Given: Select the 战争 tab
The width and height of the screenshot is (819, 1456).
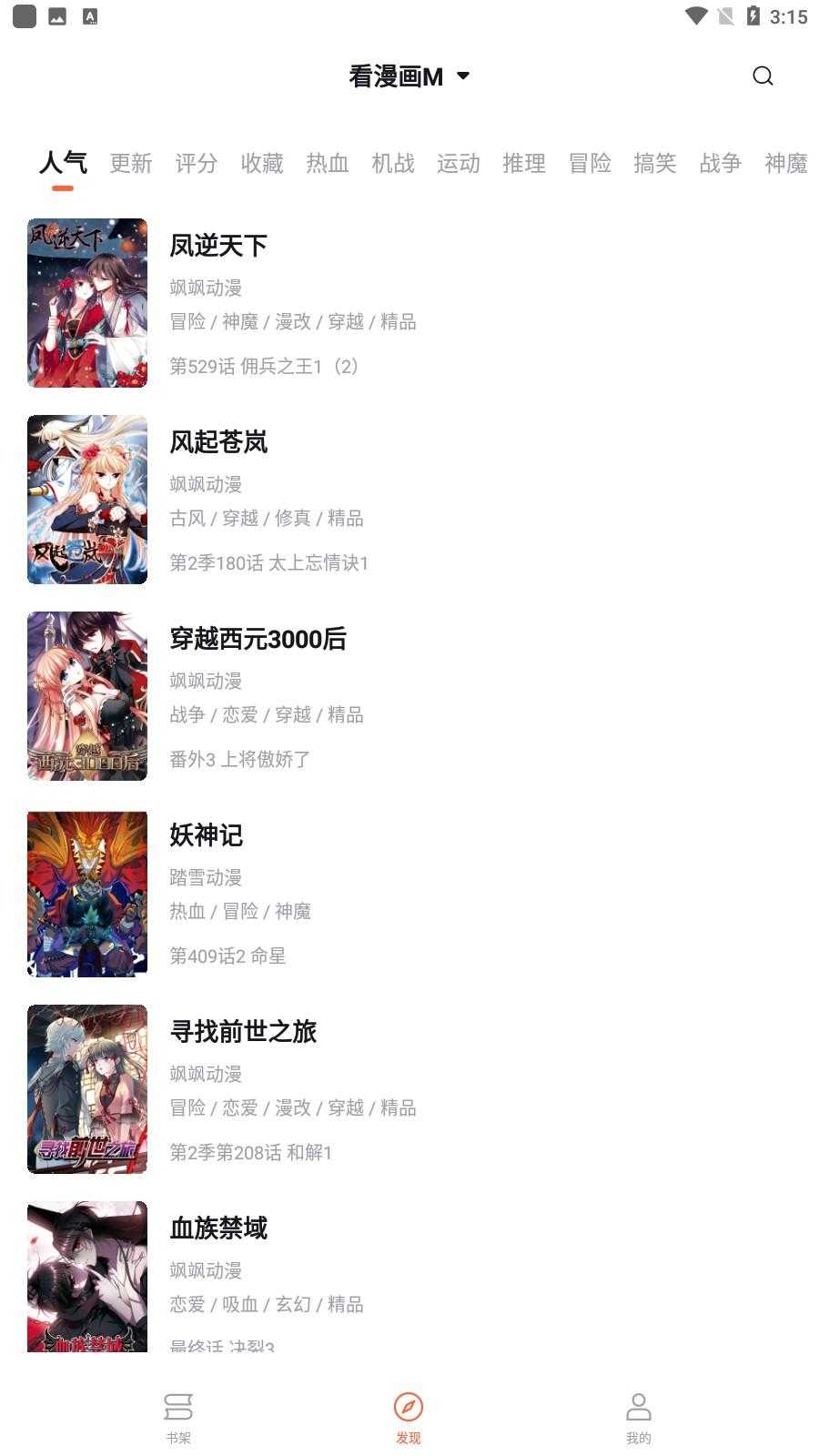Looking at the screenshot, I should click(x=721, y=163).
